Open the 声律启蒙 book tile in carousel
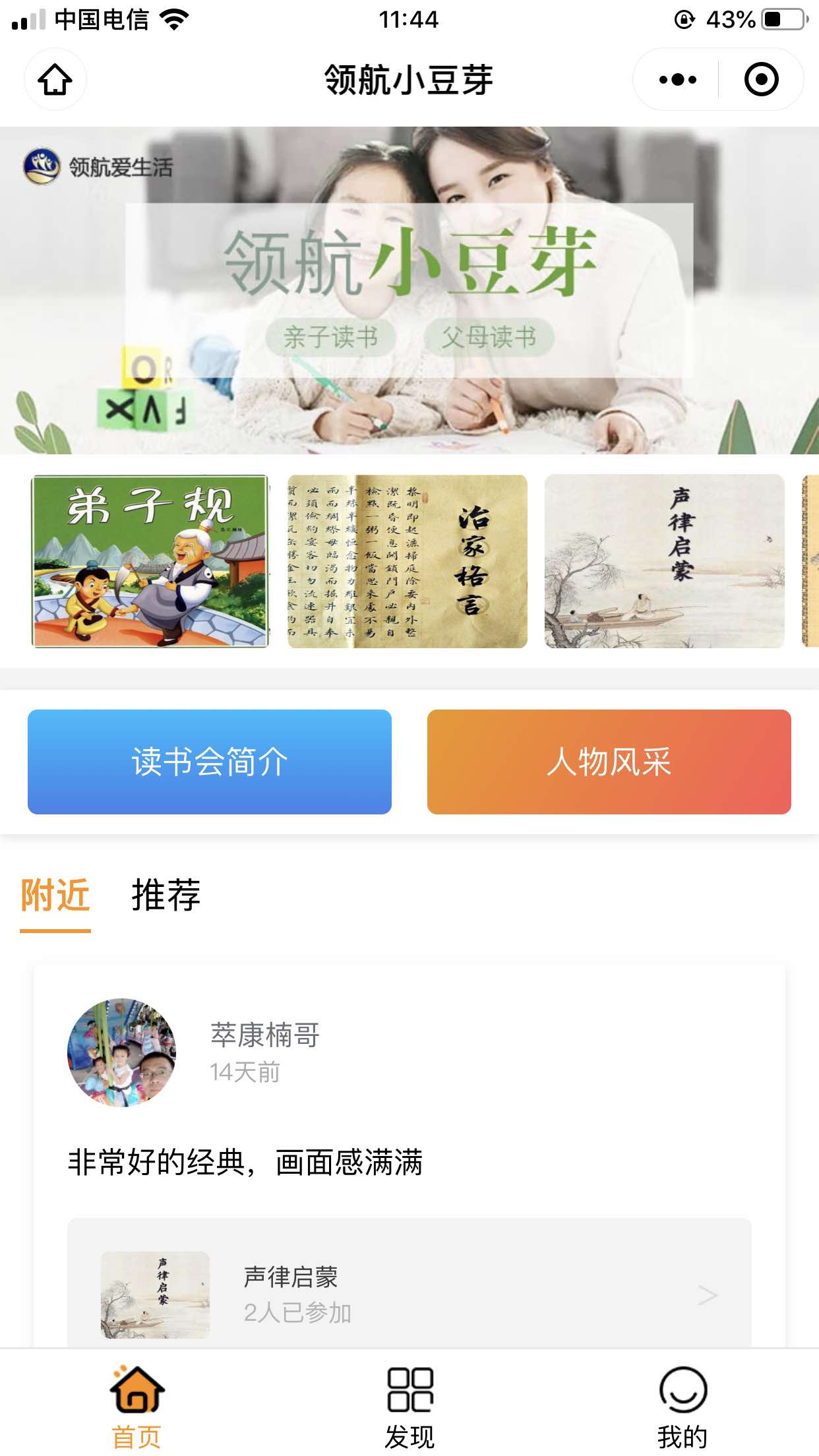This screenshot has height=1456, width=819. tap(664, 561)
